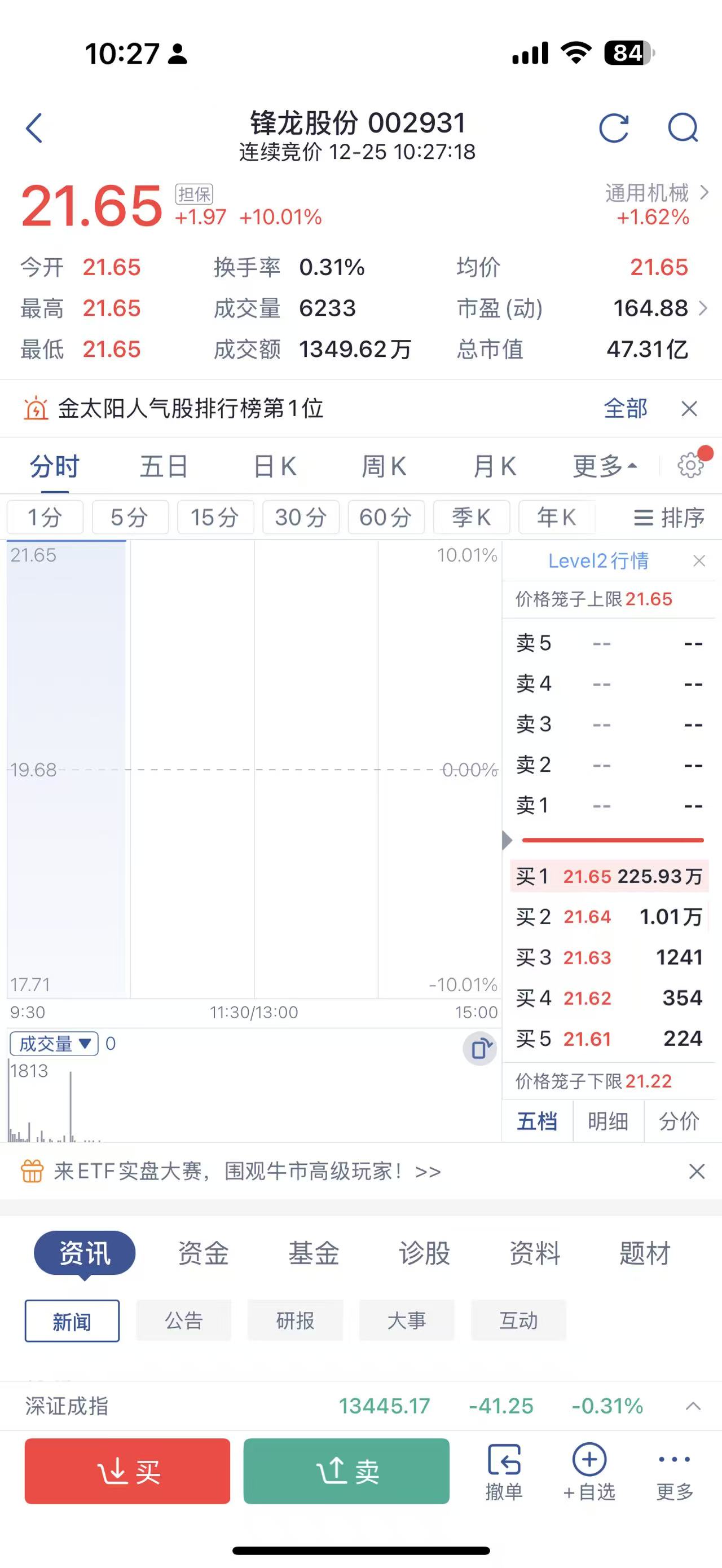The height and width of the screenshot is (1568, 722).
Task: Go back using the top-left arrow
Action: 35,129
